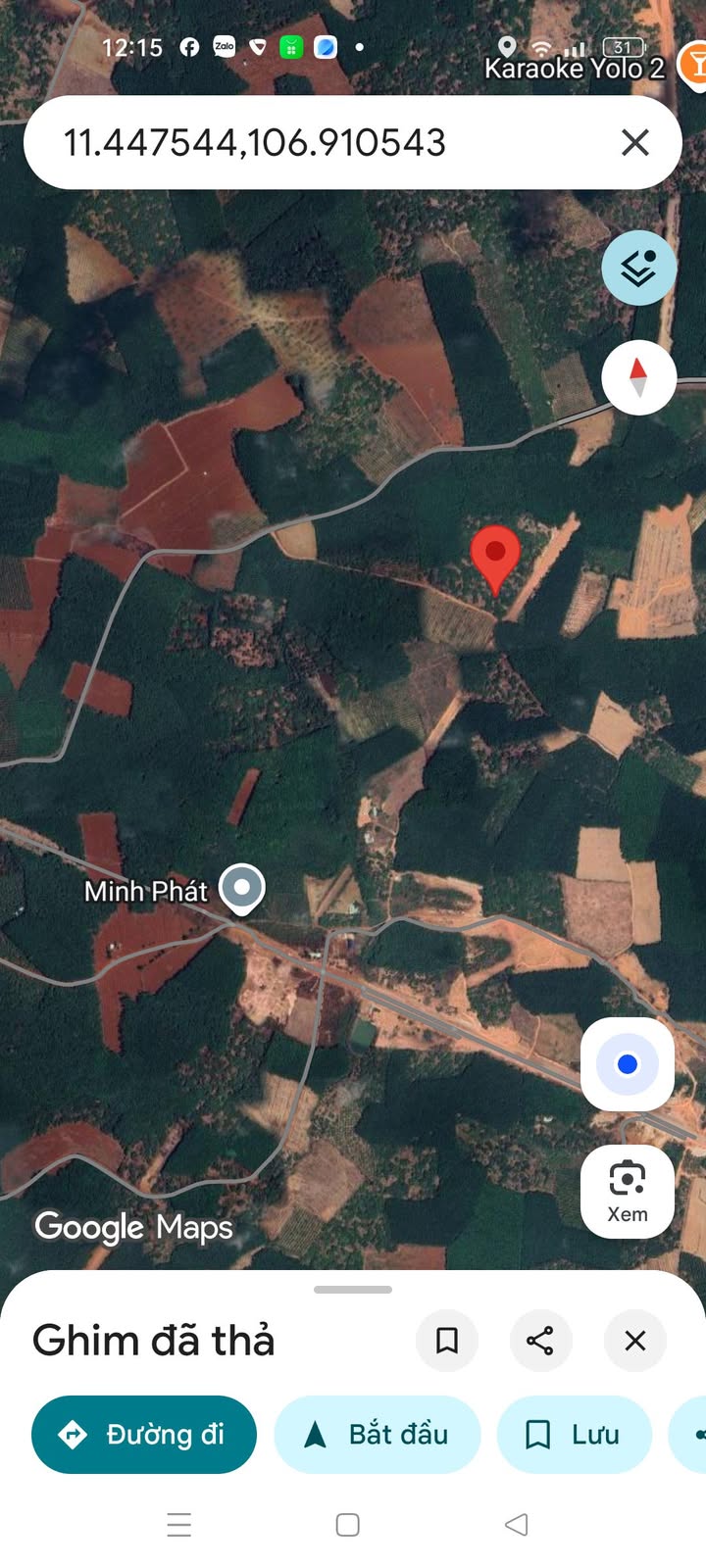This screenshot has height=1568, width=706.
Task: Open the Karaoke Yolo 2 place label
Action: (x=575, y=69)
